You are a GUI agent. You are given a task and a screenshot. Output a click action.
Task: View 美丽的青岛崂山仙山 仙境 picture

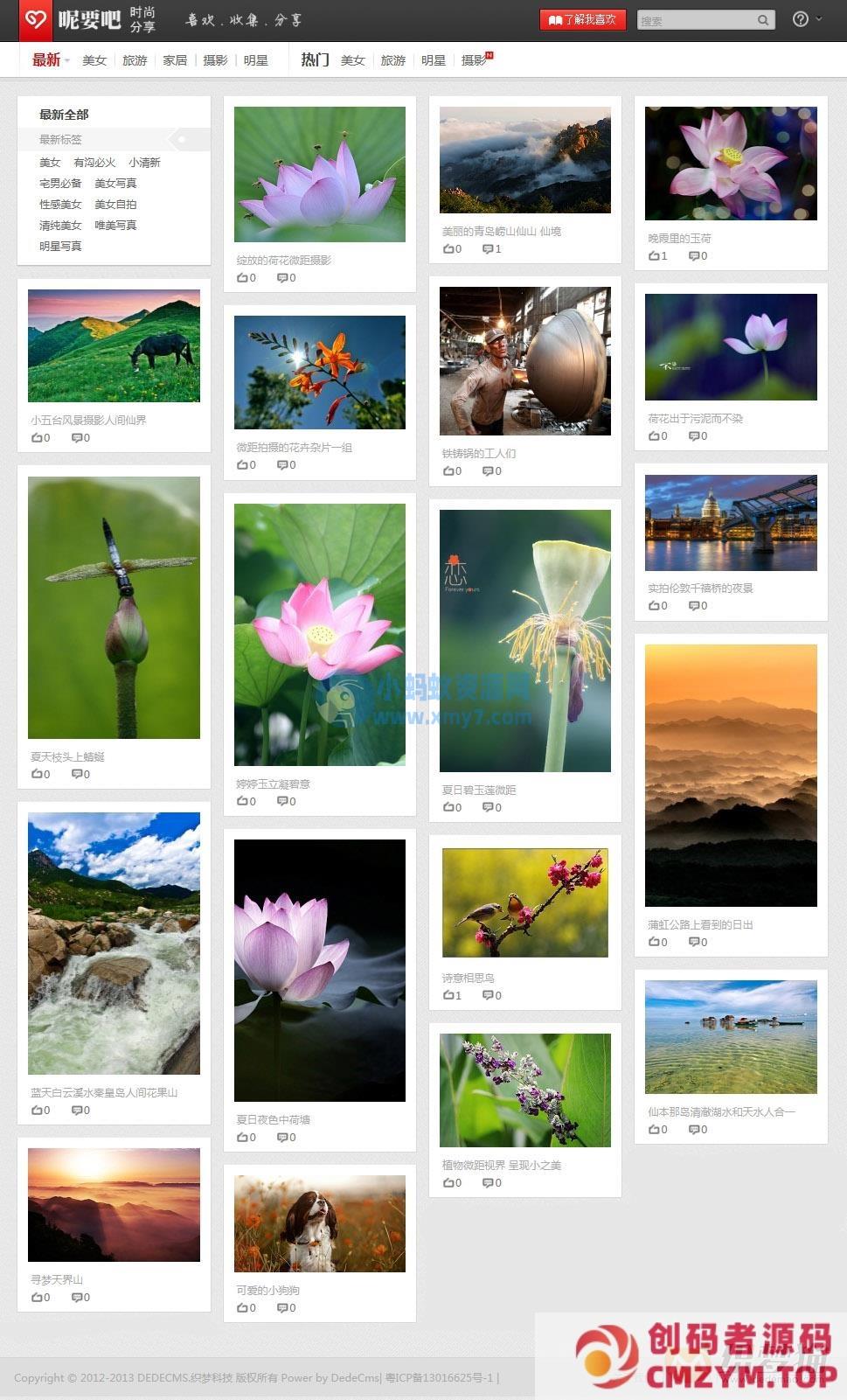point(525,160)
